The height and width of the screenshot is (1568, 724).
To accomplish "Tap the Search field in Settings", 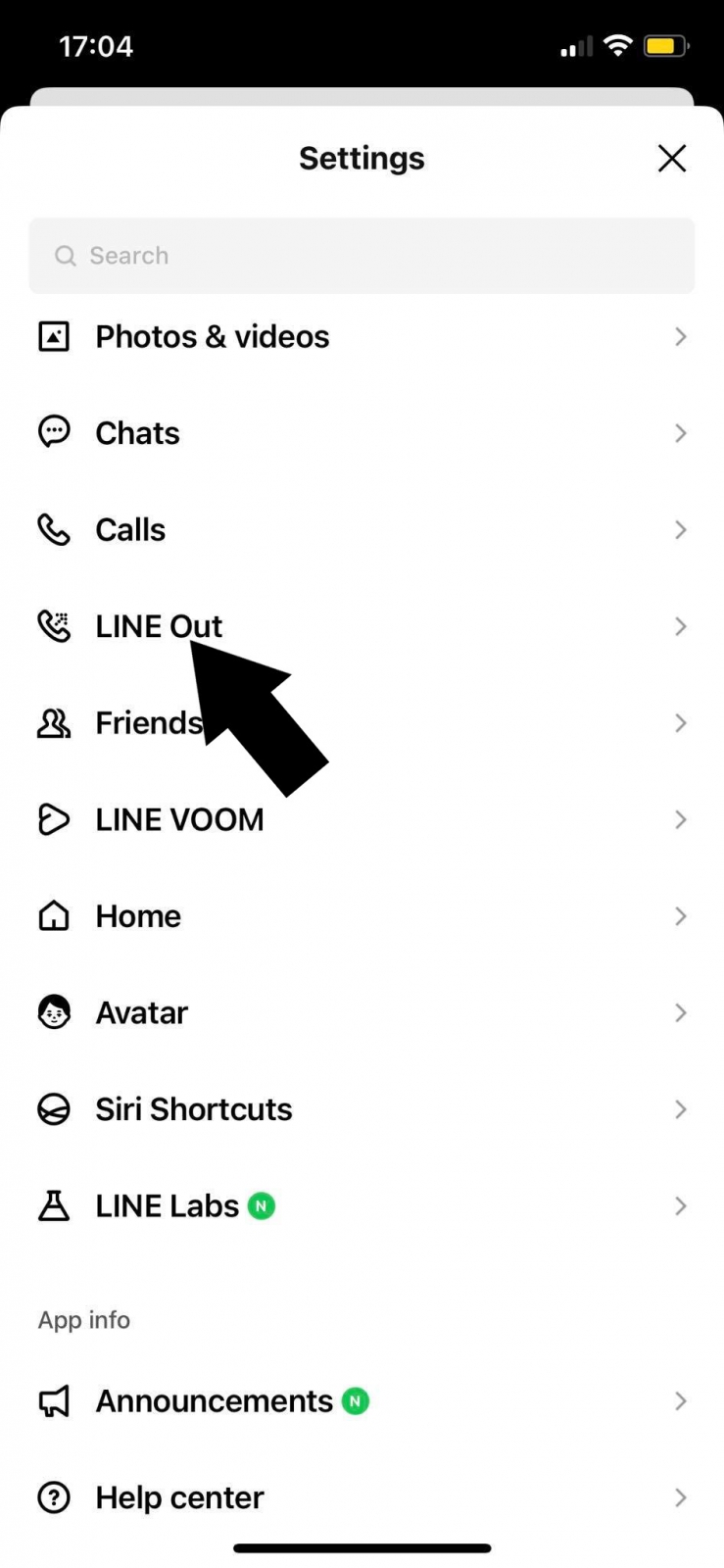I will [362, 256].
